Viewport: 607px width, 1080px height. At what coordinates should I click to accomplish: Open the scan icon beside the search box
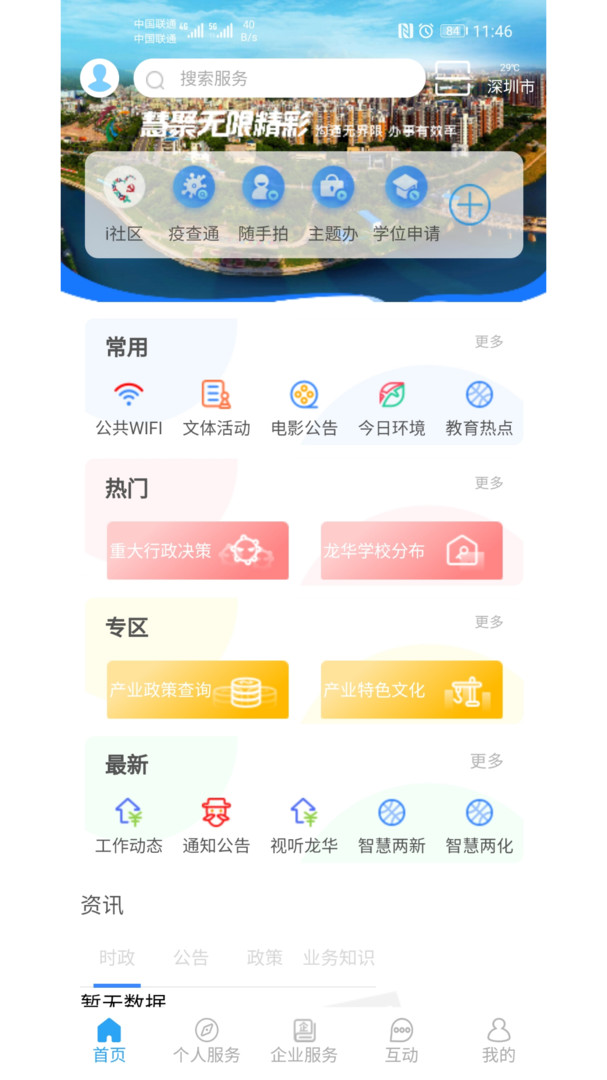(x=452, y=78)
